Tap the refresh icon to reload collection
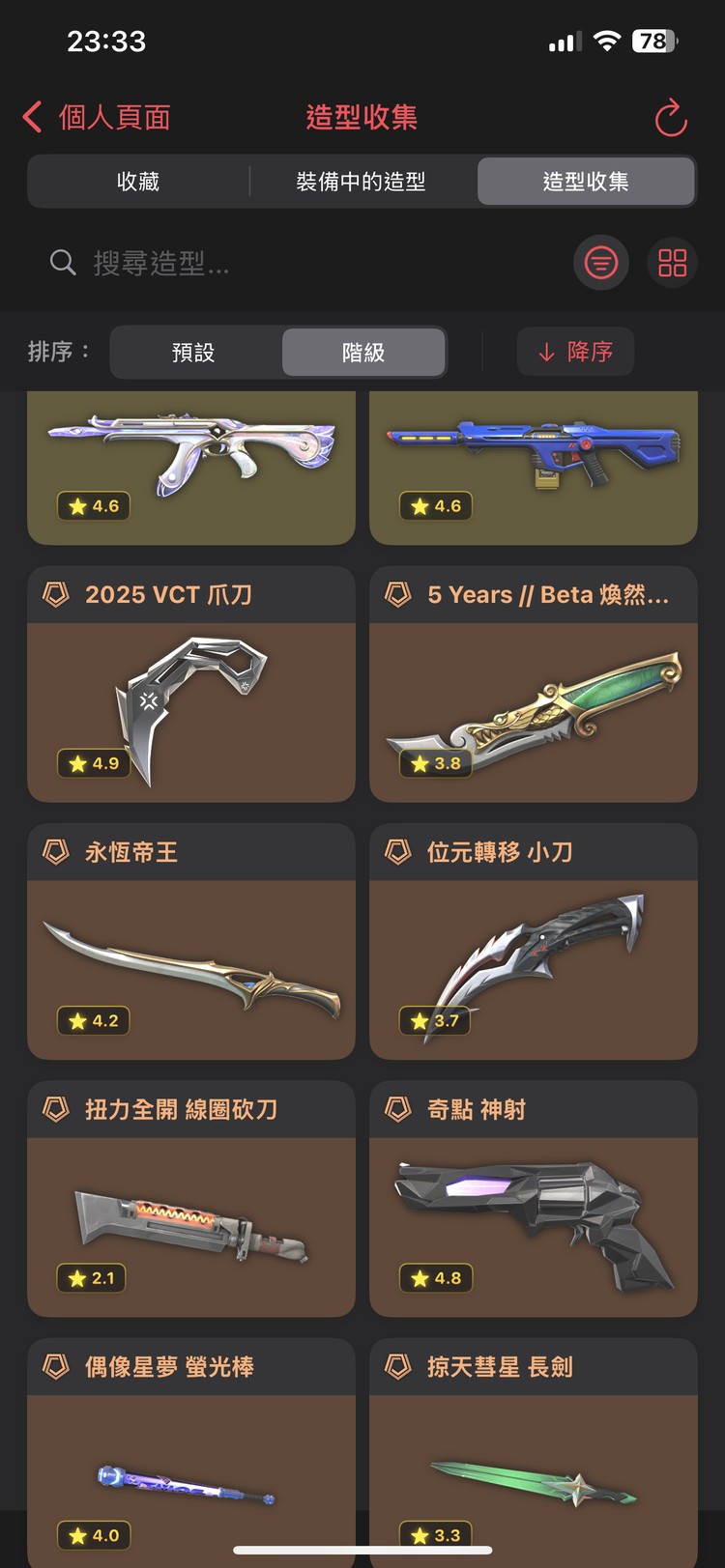Viewport: 725px width, 1568px height. tap(670, 116)
